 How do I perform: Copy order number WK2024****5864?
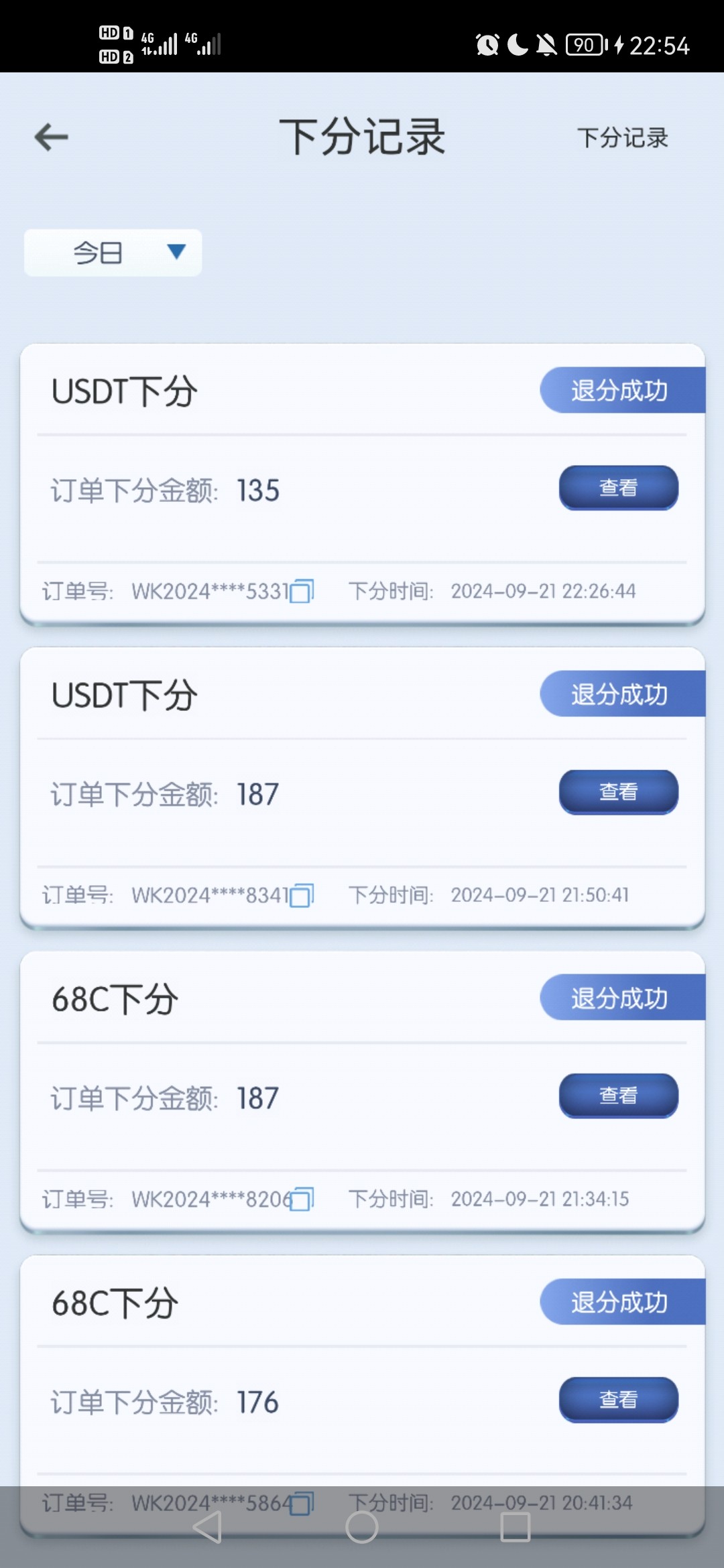pyautogui.click(x=302, y=1503)
